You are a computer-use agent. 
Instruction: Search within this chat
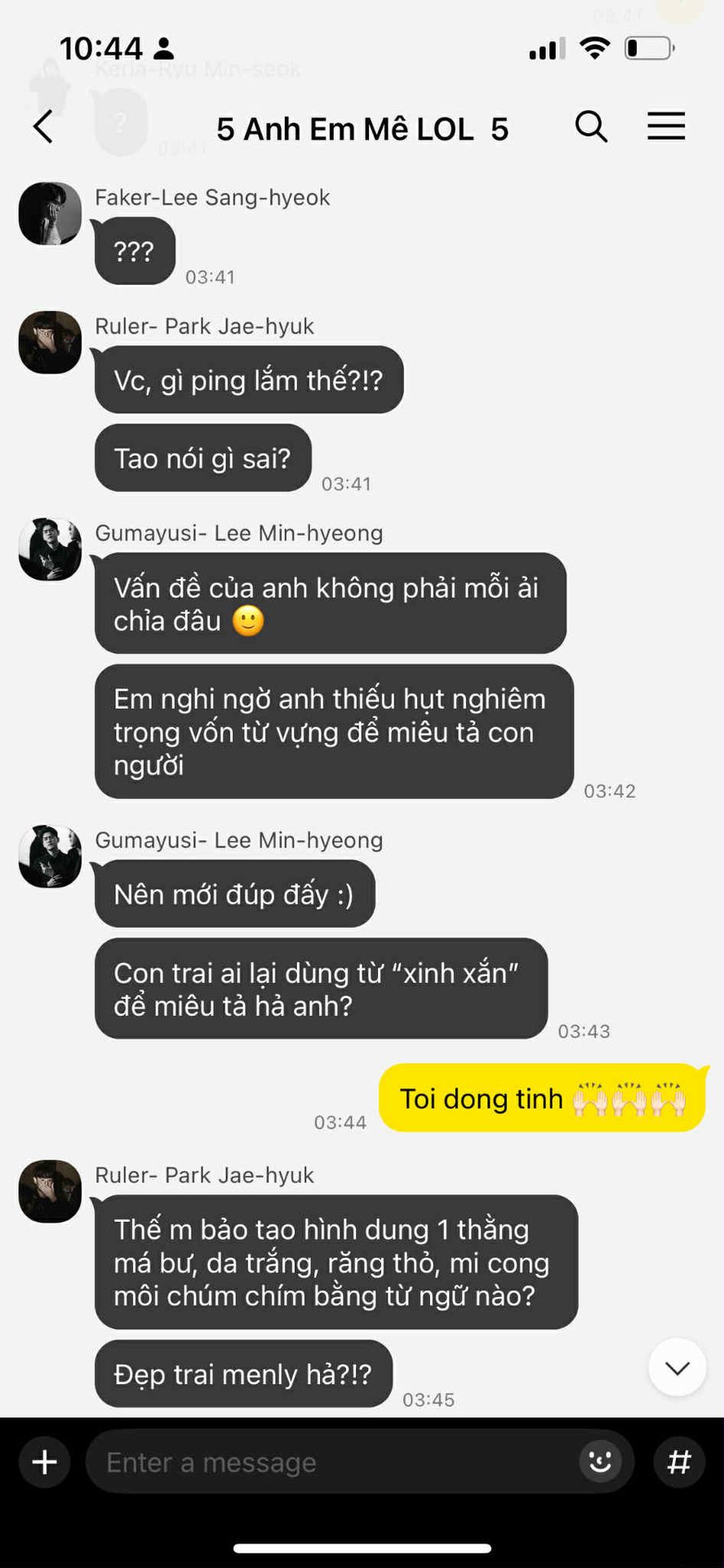coord(591,127)
